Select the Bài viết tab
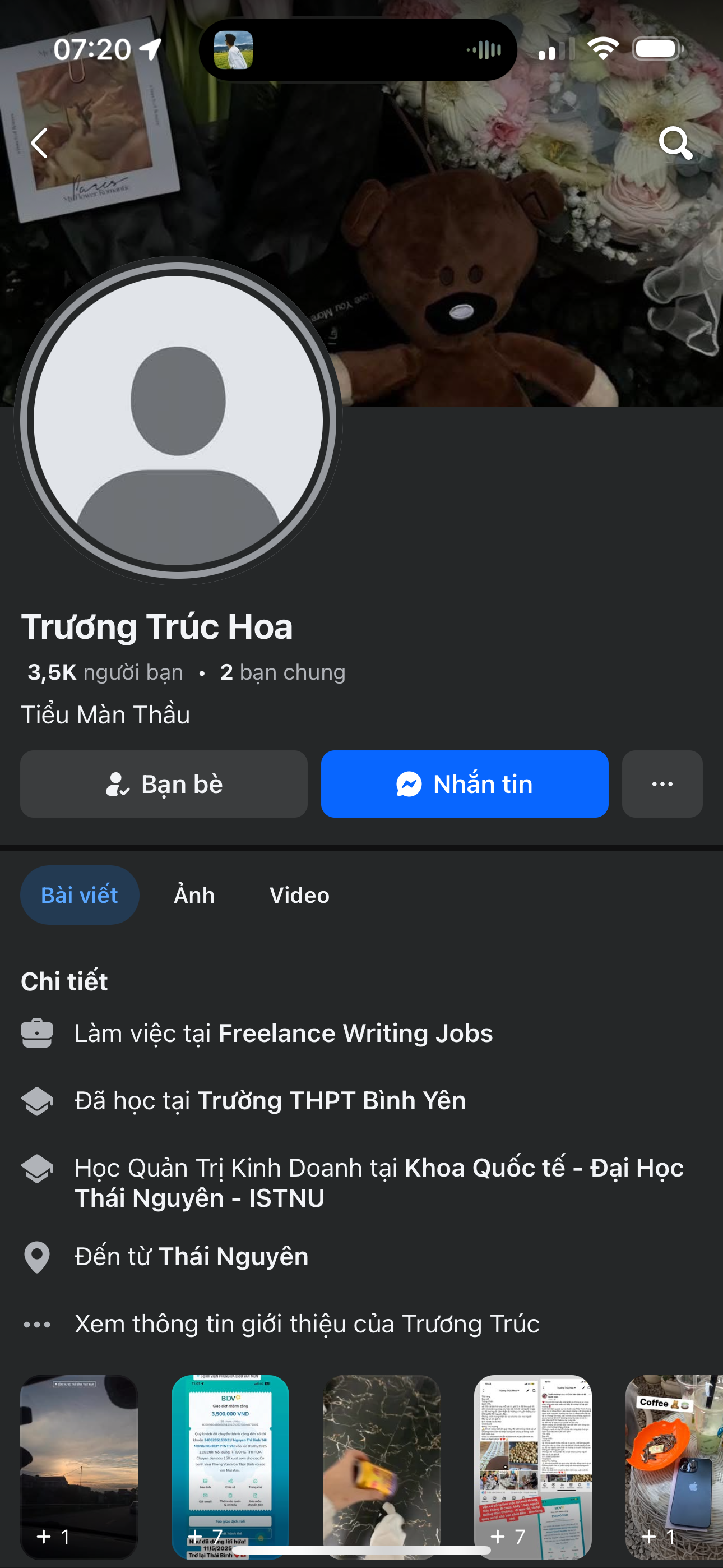 coord(80,895)
